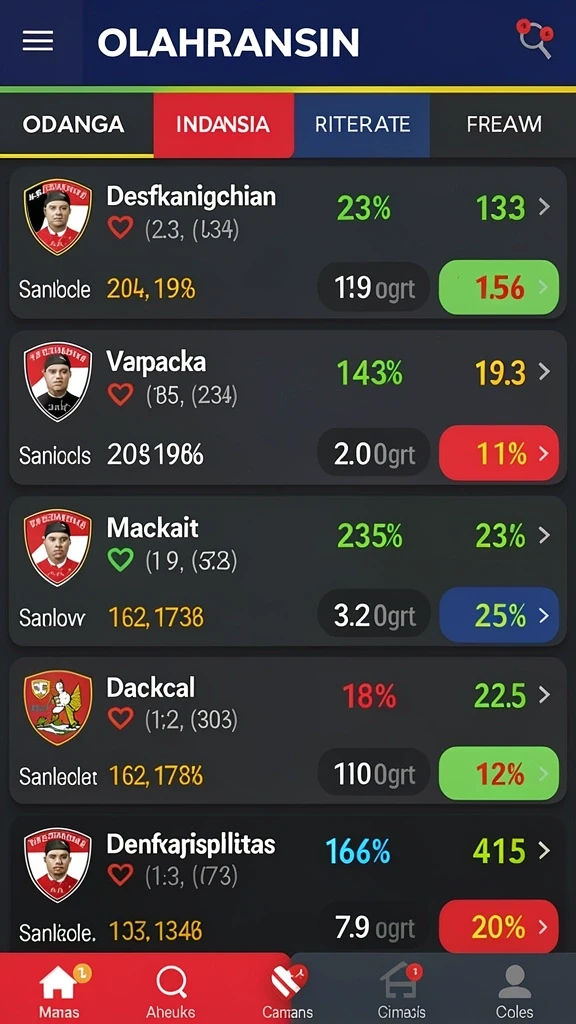Image resolution: width=576 pixels, height=1024 pixels.
Task: Open the Coles profile tab
Action: [x=514, y=989]
